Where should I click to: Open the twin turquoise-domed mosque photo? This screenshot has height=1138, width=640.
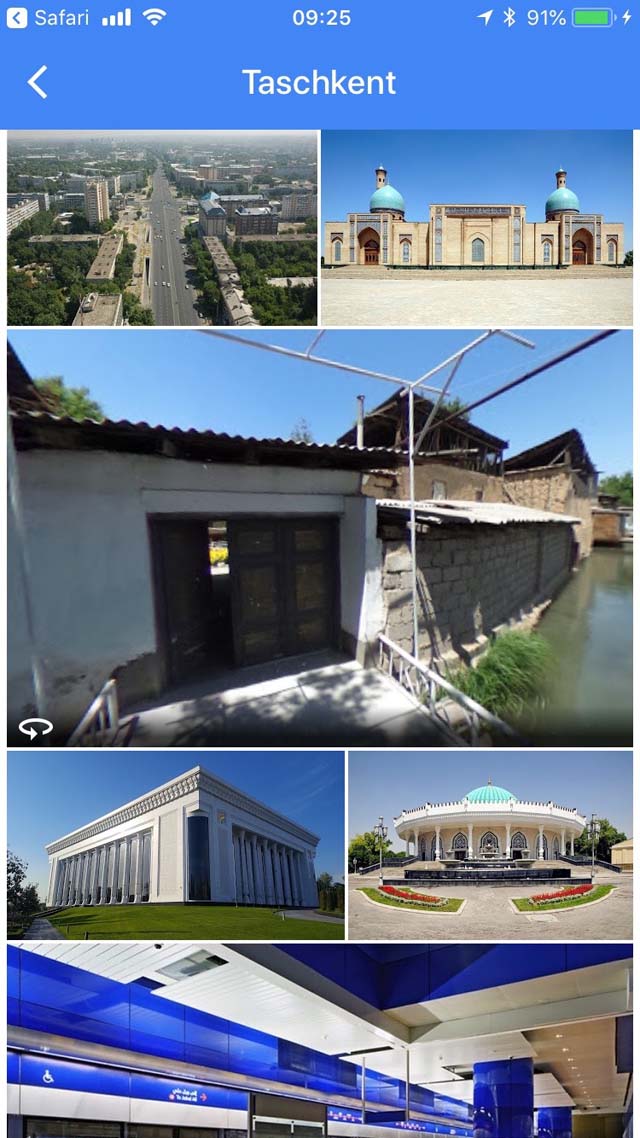pos(477,228)
